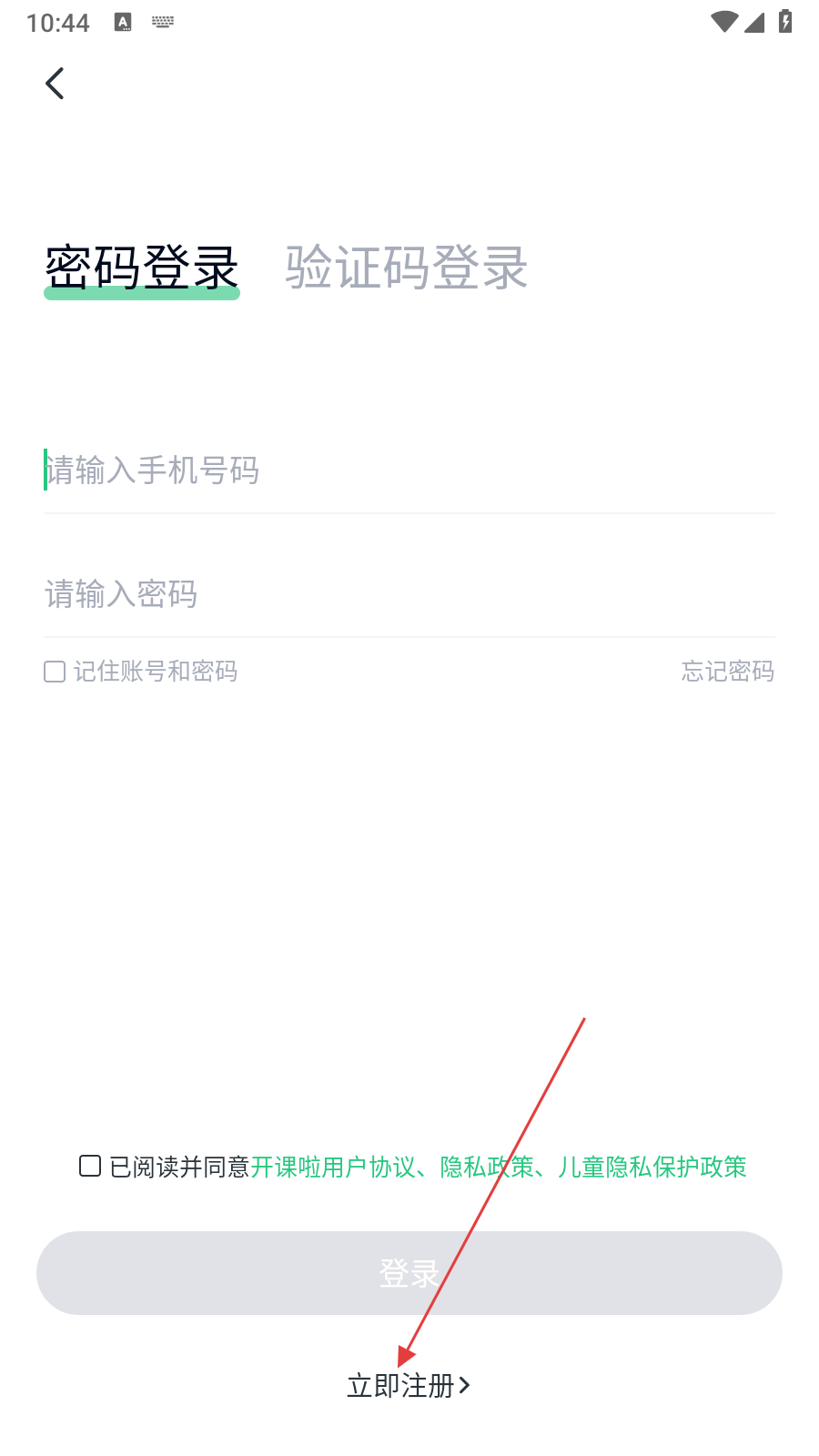This screenshot has width=819, height=1456.
Task: Open the 忘记密码 link
Action: click(x=727, y=672)
